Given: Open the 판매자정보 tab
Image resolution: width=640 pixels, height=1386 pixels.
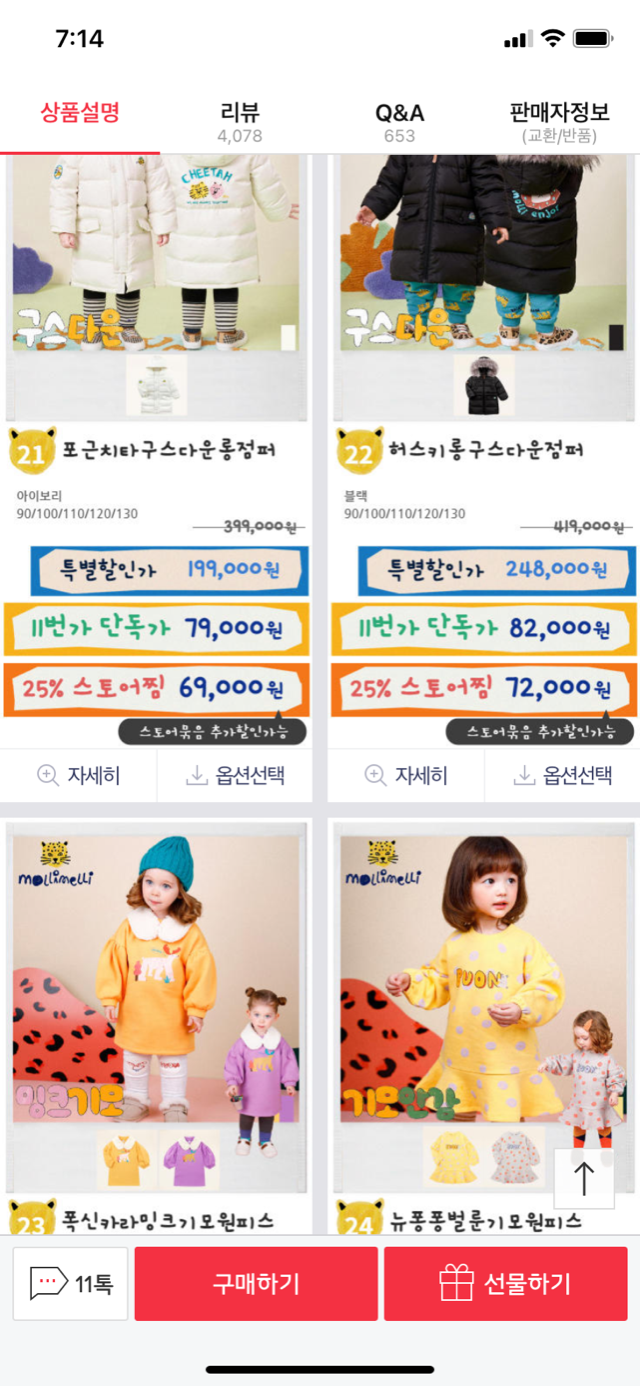Looking at the screenshot, I should point(559,122).
